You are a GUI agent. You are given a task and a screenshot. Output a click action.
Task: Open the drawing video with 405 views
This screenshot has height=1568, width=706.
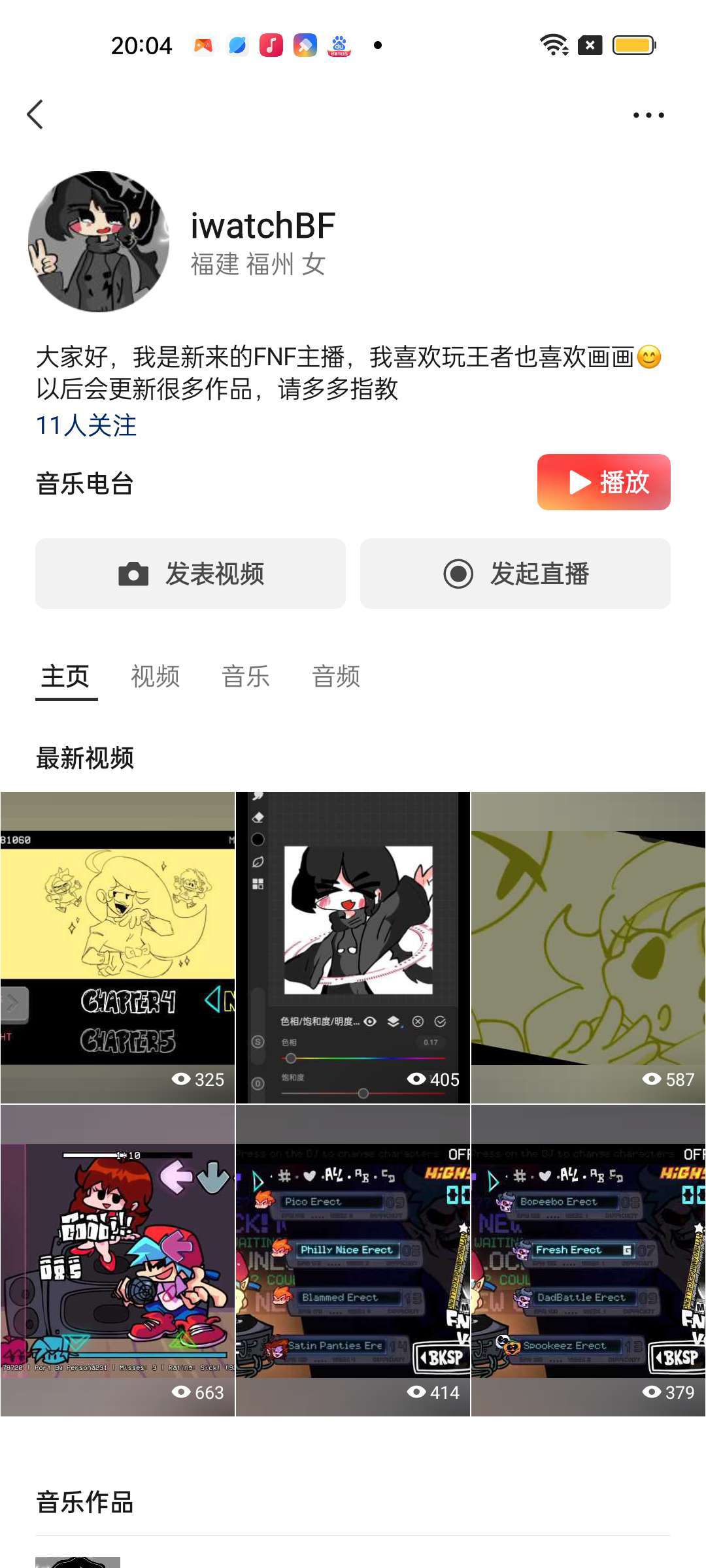(x=353, y=947)
